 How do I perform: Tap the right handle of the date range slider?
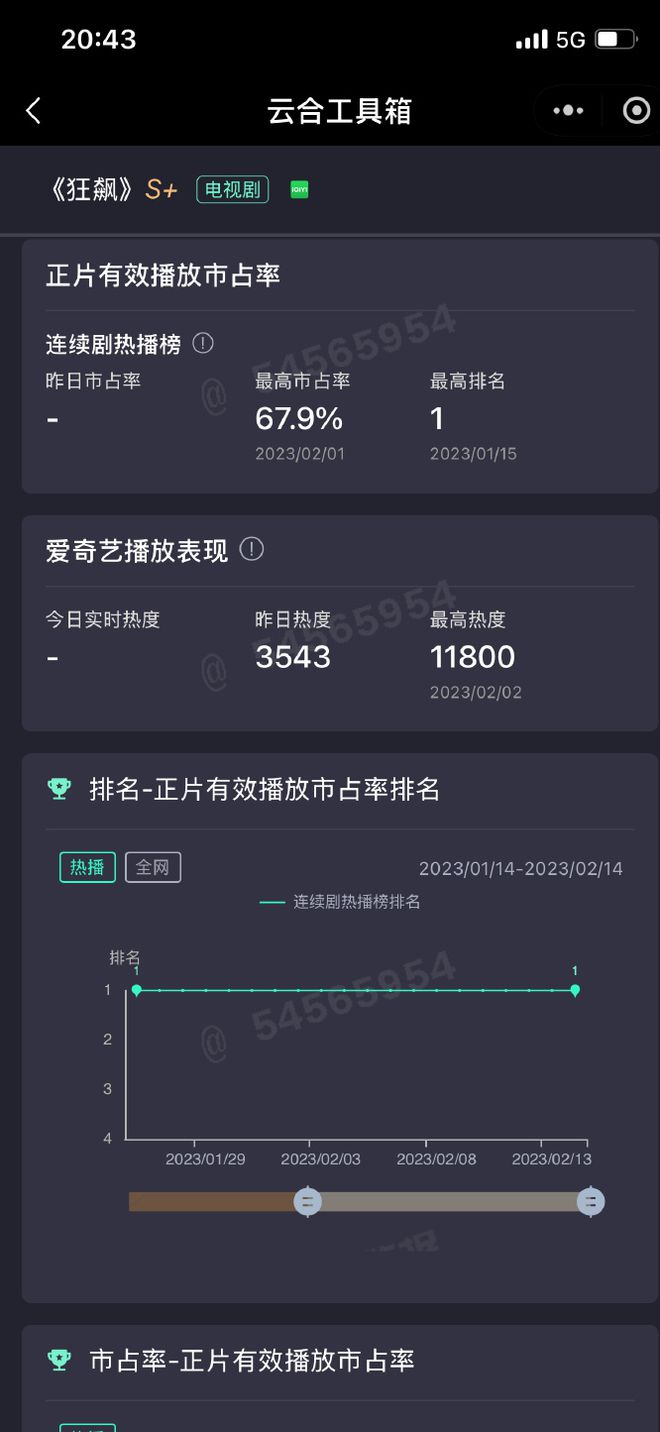click(590, 1202)
